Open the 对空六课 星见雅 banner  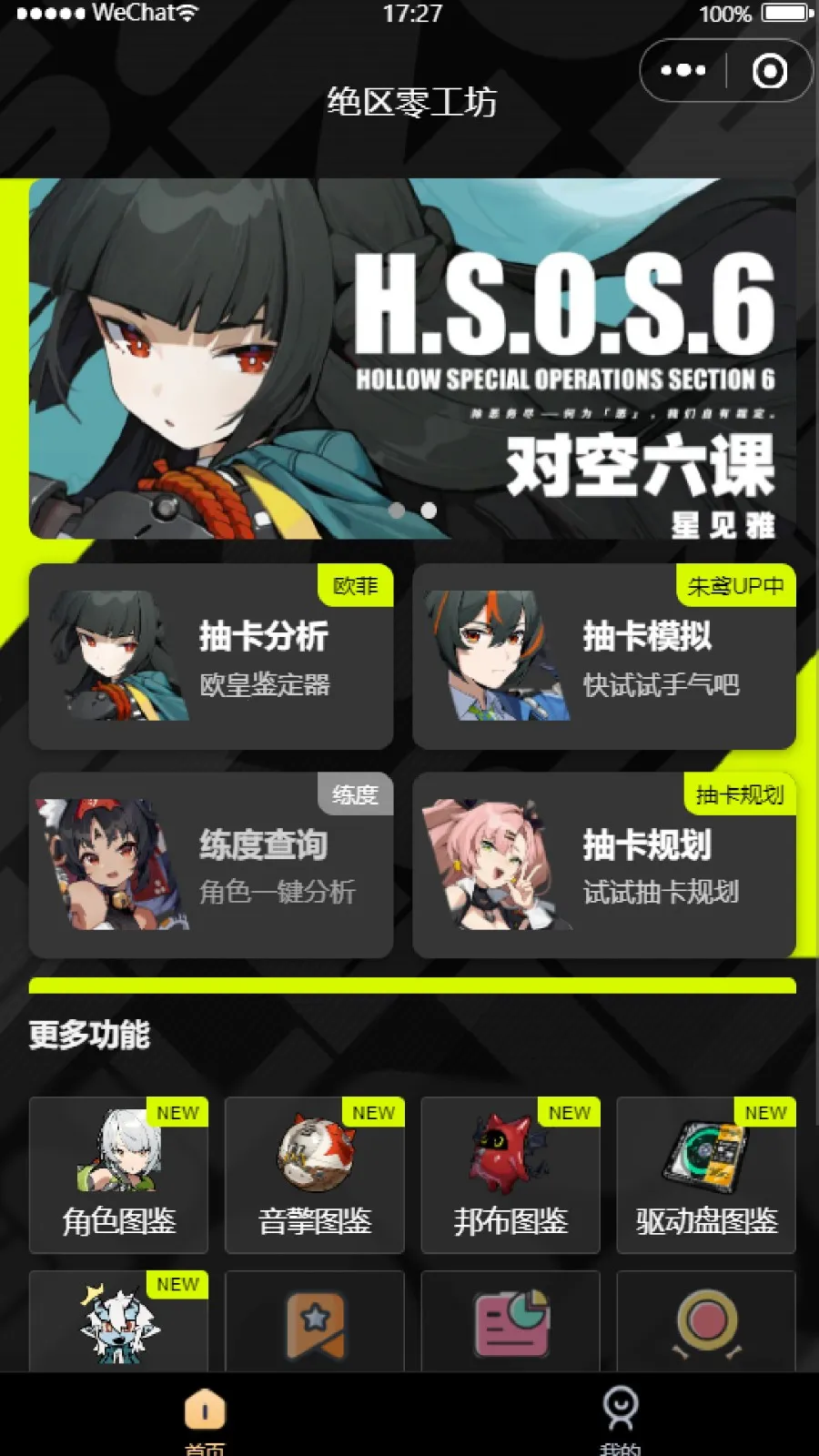tap(412, 359)
